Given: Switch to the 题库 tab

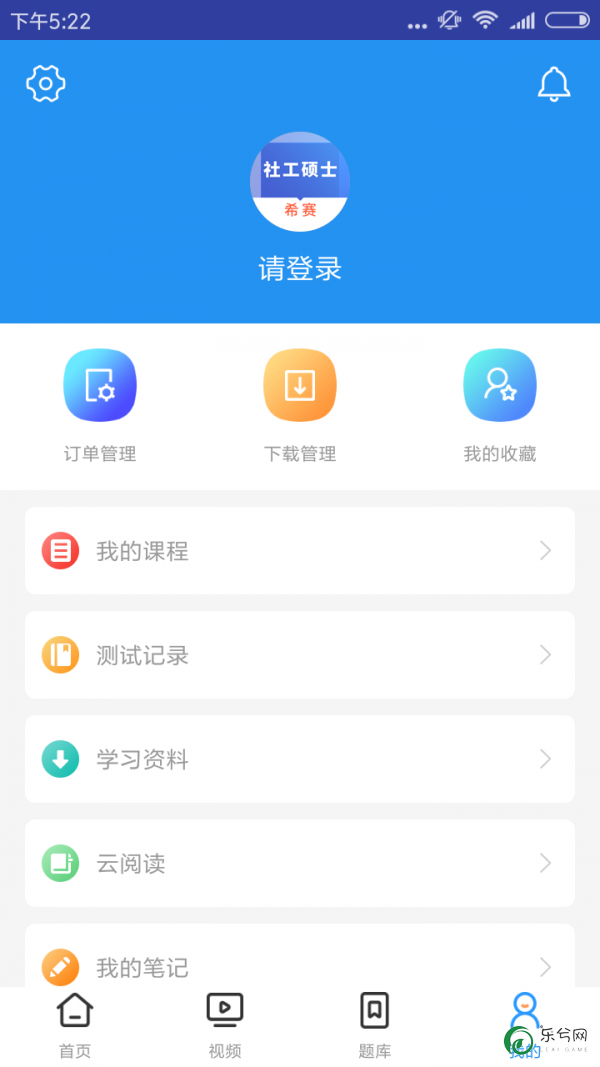Looking at the screenshot, I should tap(375, 1026).
